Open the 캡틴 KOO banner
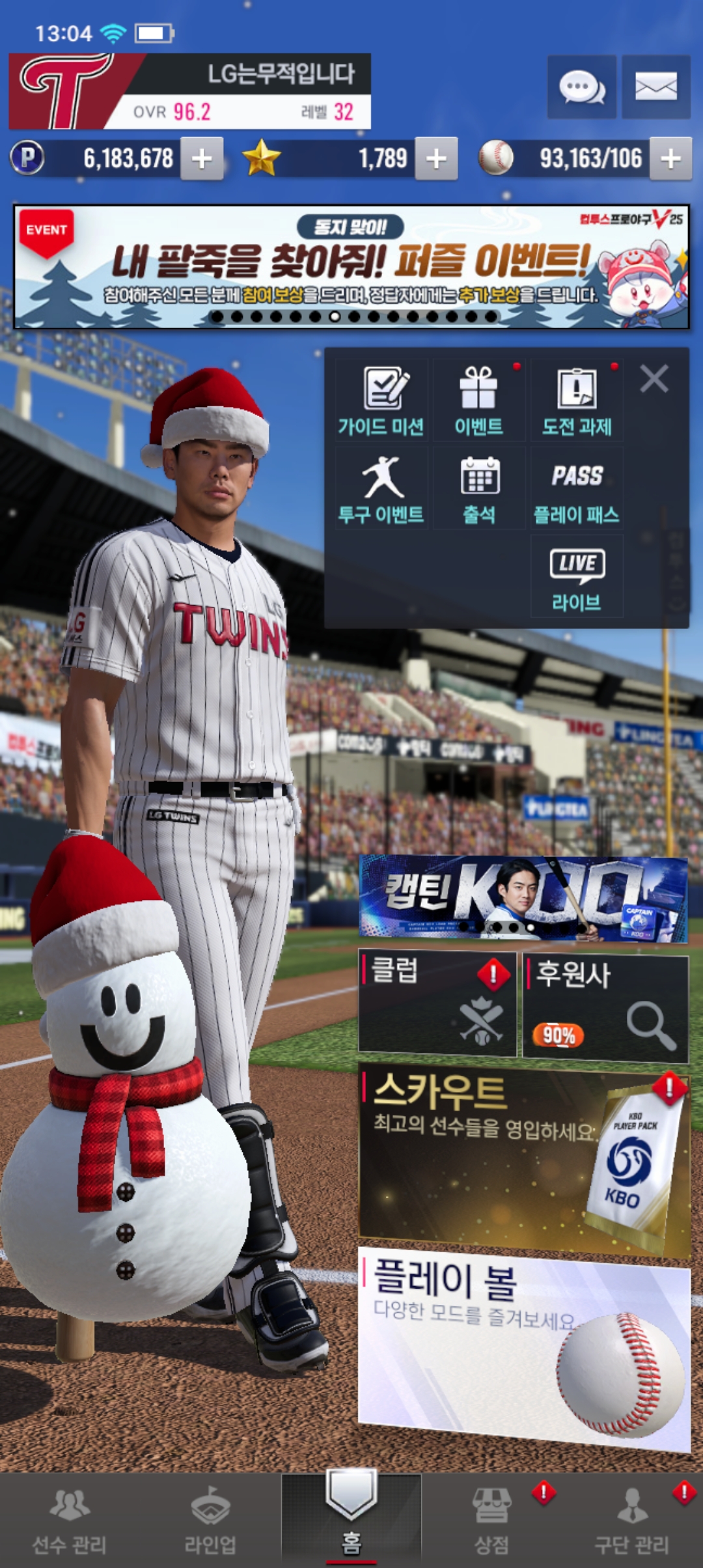 (x=523, y=899)
